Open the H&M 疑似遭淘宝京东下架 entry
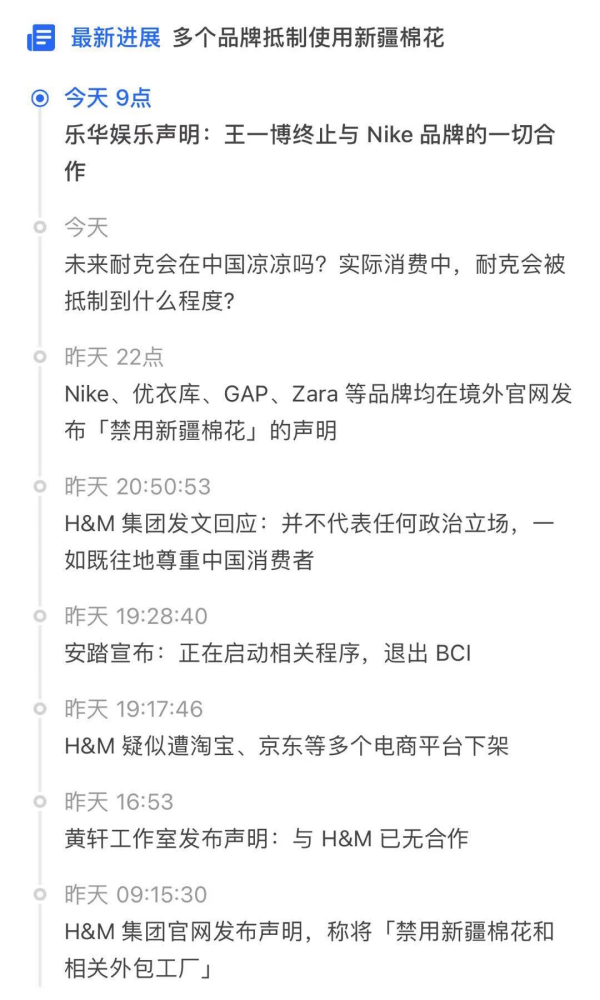The image size is (600, 1000). pyautogui.click(x=286, y=746)
